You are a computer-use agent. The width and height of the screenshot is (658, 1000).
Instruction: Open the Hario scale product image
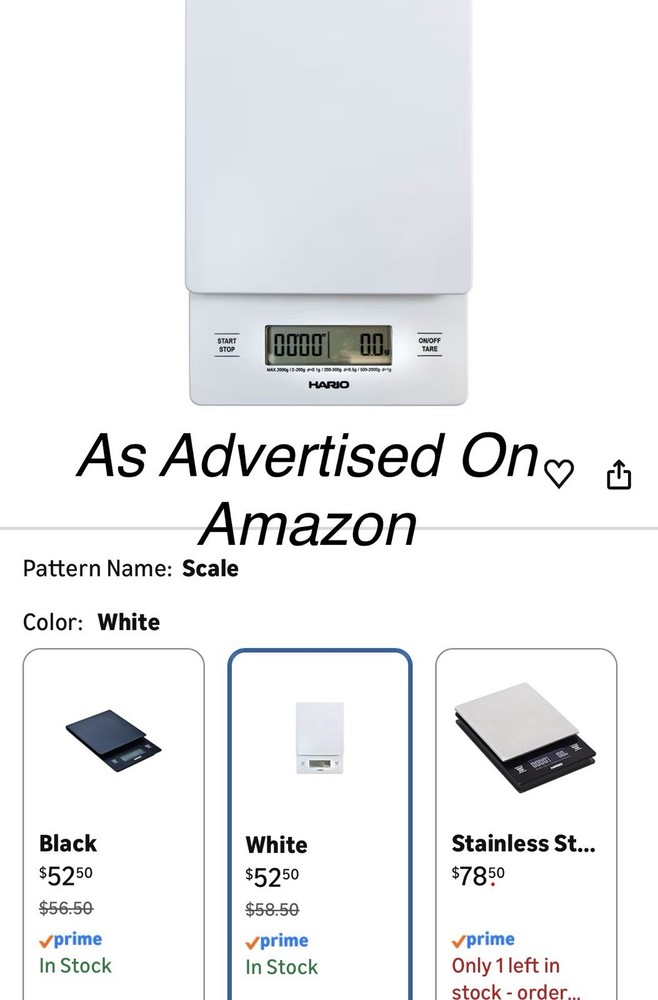[328, 200]
